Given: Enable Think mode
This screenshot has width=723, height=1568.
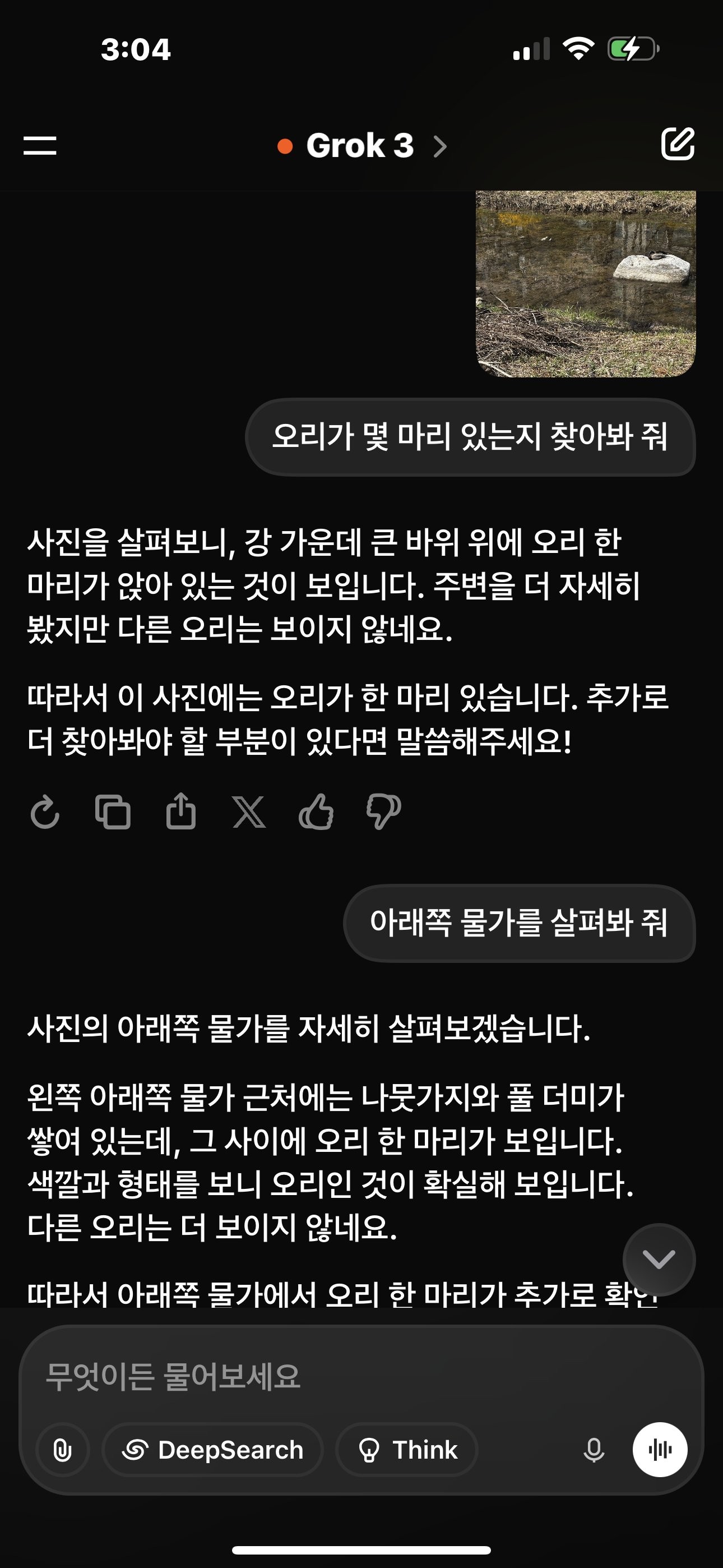Looking at the screenshot, I should pos(407,1450).
